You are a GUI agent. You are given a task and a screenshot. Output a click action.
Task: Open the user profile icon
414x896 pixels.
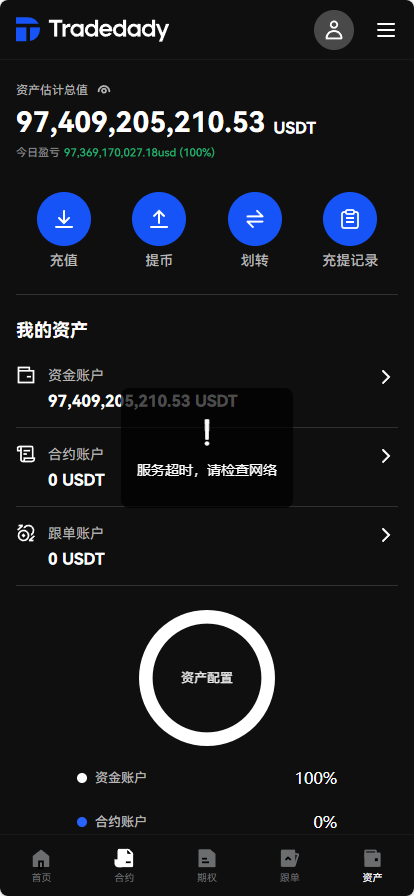coord(334,30)
